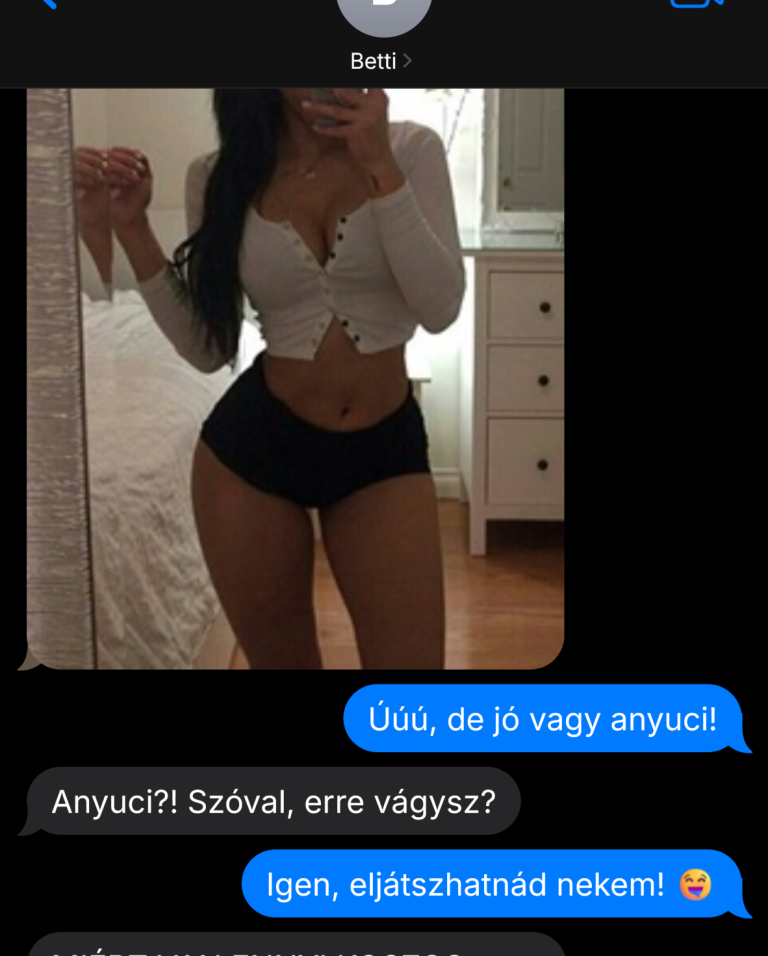Go back to the conversations list
768x956 pixels.
46,4
